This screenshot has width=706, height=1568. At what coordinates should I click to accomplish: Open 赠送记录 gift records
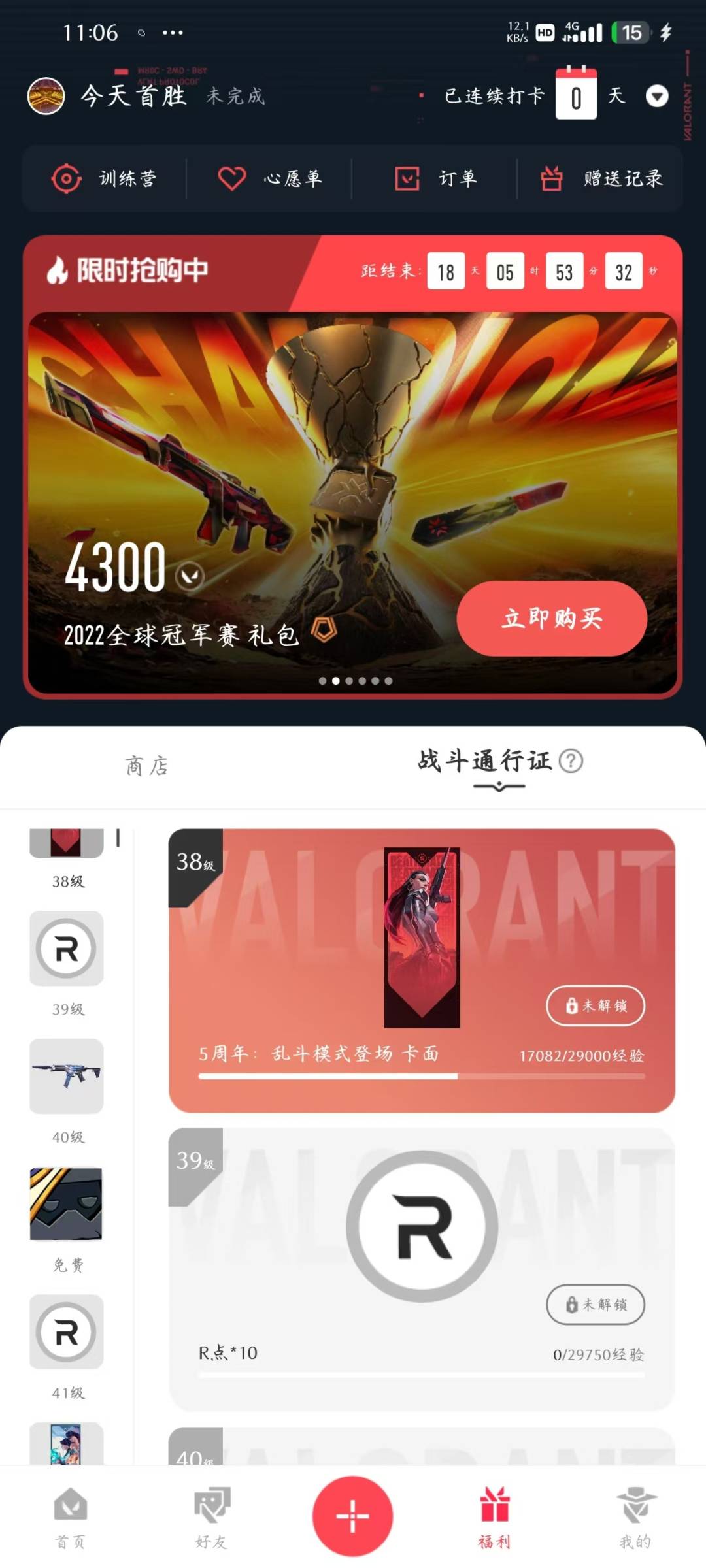[x=601, y=178]
